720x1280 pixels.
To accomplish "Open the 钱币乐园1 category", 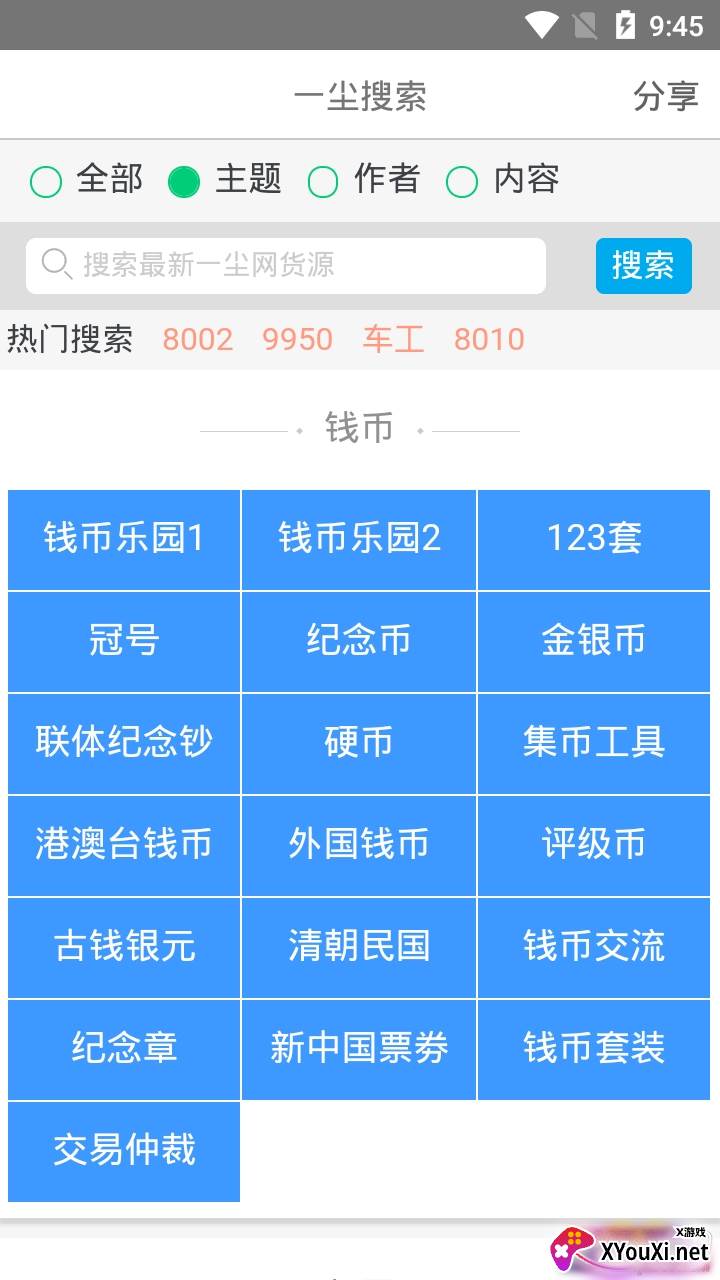I will pos(124,540).
